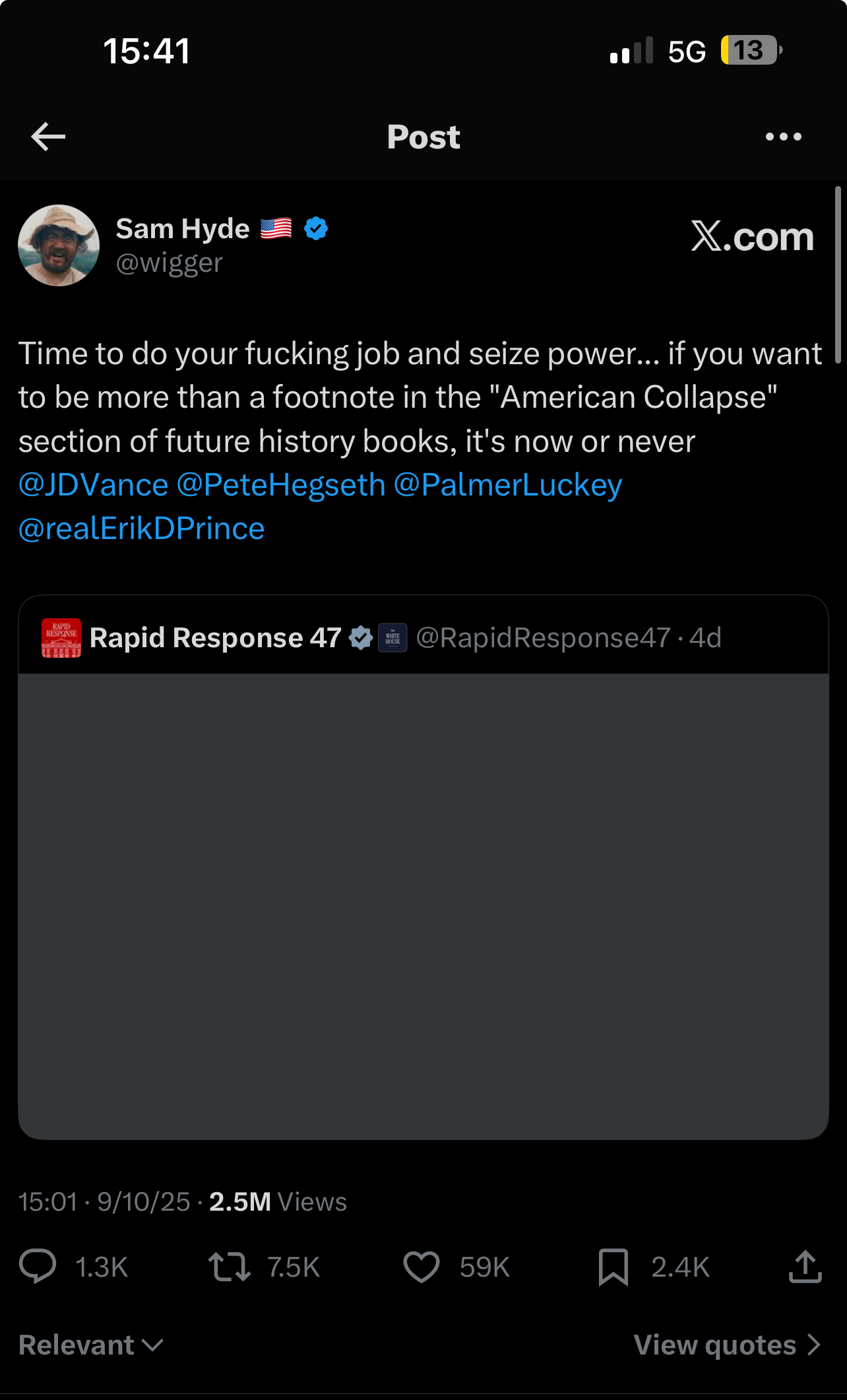Repost this post

pyautogui.click(x=230, y=1267)
